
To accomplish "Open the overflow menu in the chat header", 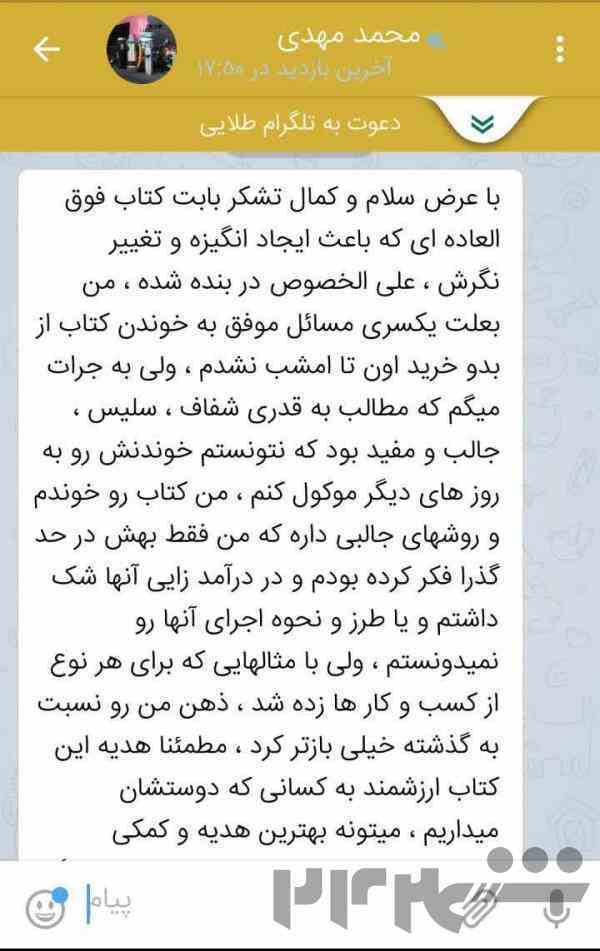I will 559,49.
